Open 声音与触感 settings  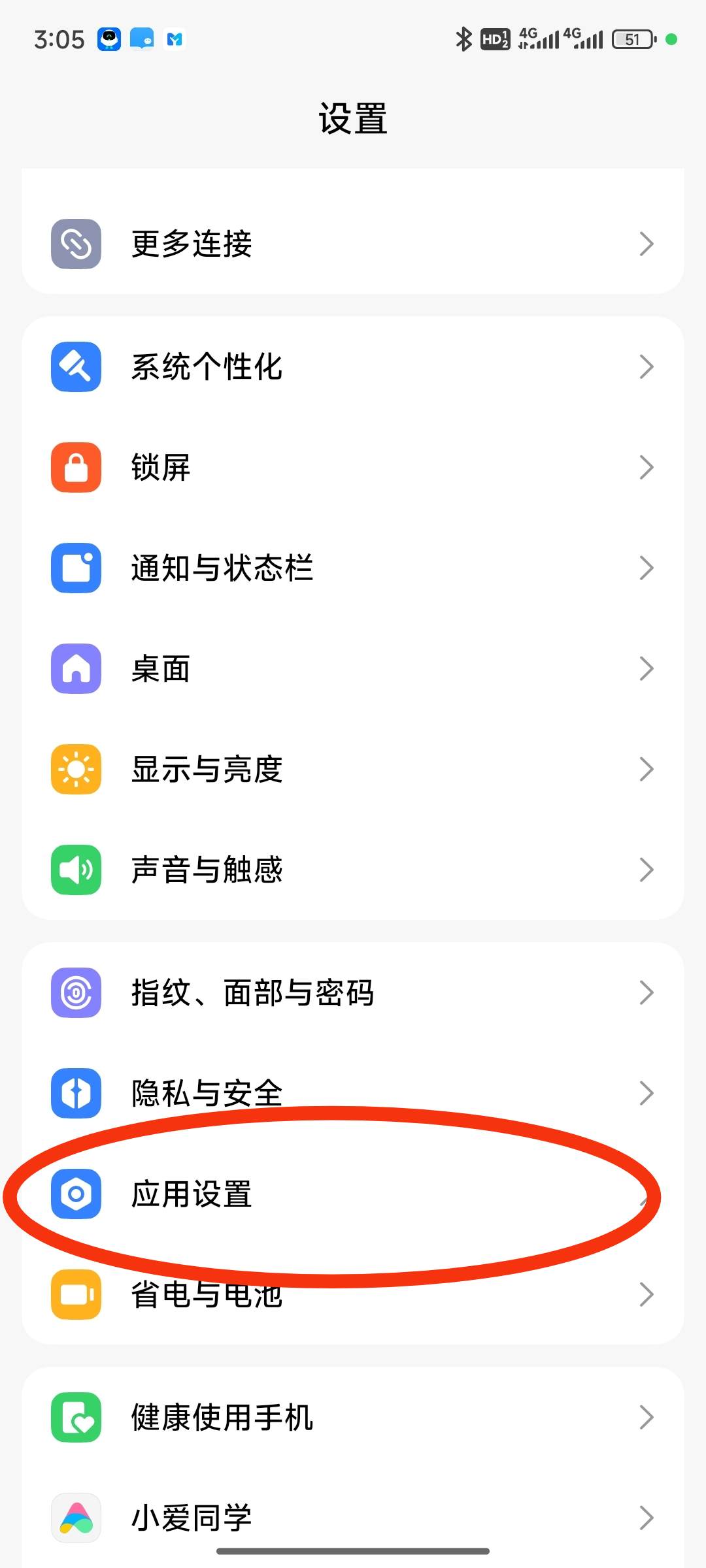tap(353, 870)
